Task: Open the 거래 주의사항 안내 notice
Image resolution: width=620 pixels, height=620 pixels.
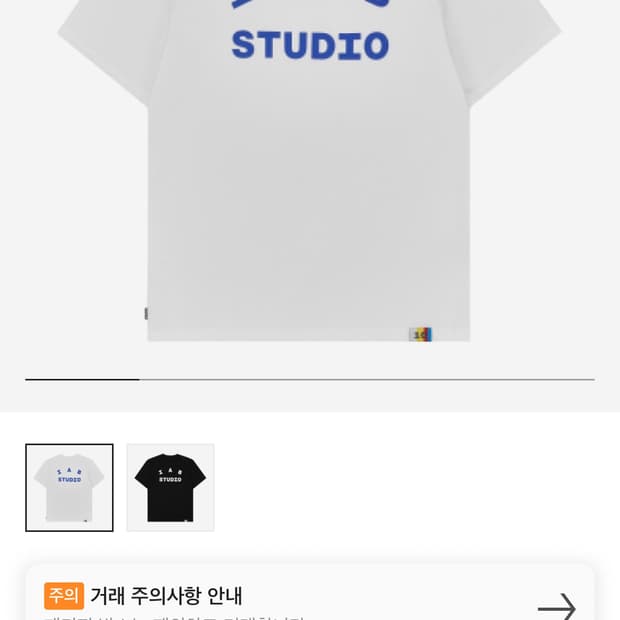Action: (x=310, y=598)
